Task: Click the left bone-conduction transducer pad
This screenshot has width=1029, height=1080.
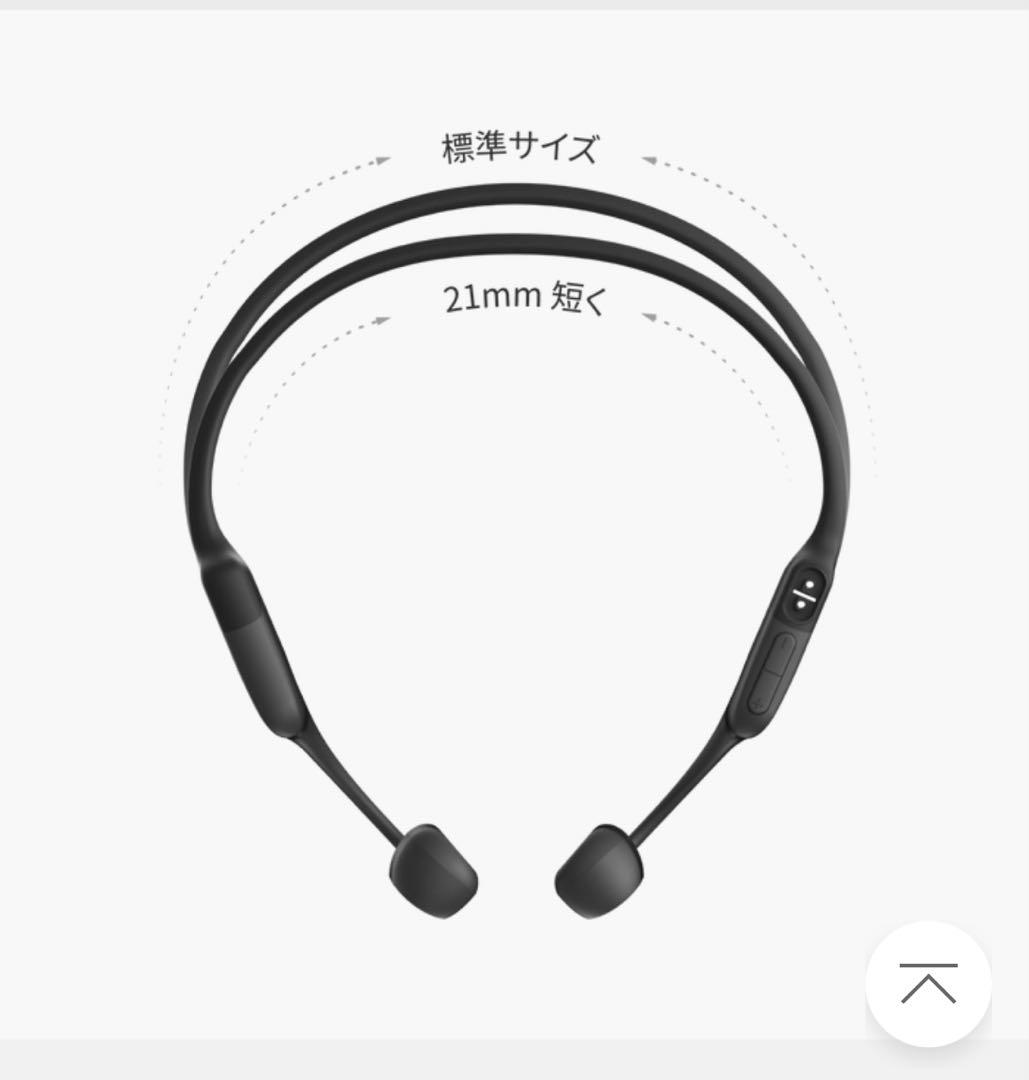Action: tap(435, 875)
